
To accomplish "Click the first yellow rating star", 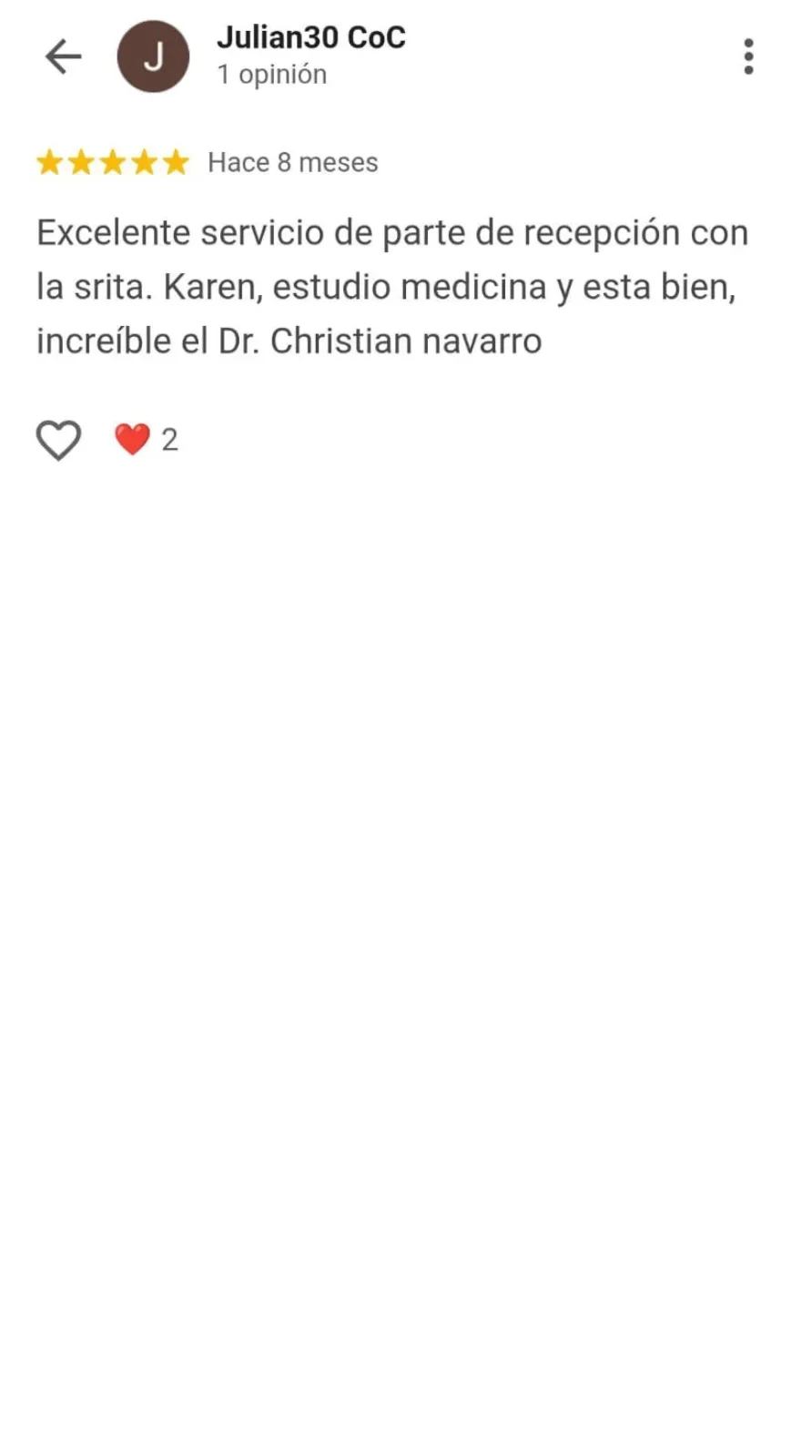I will coord(50,162).
